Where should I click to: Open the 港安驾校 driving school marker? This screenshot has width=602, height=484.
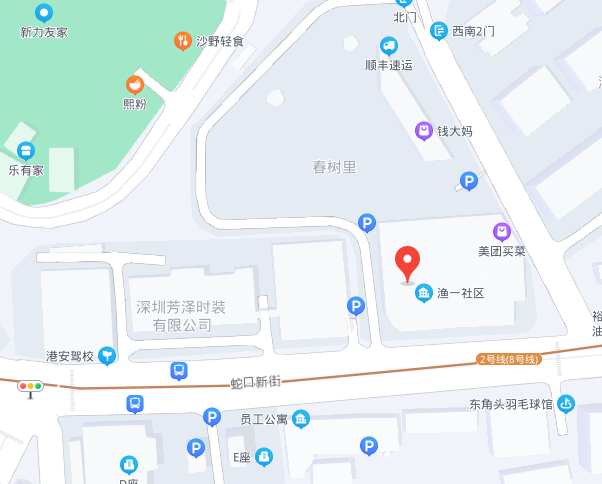(x=107, y=355)
